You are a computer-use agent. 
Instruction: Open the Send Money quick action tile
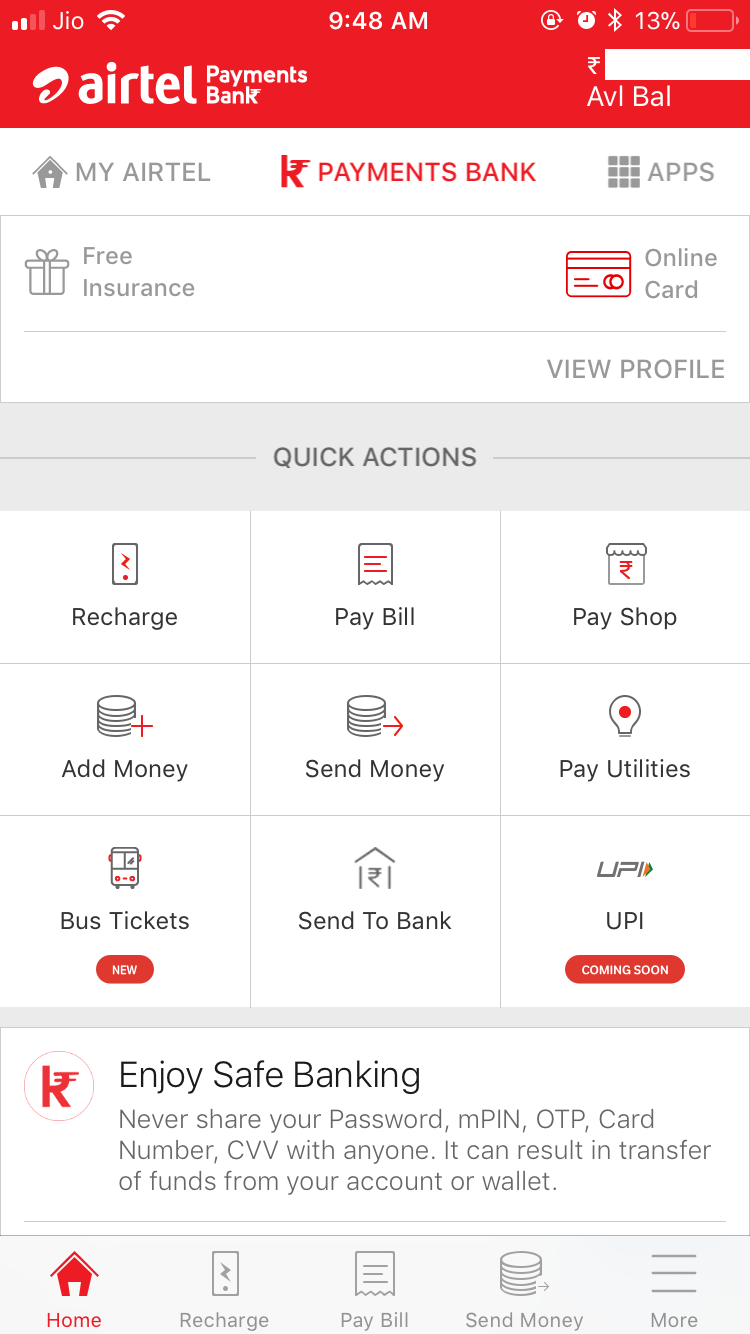(x=375, y=739)
